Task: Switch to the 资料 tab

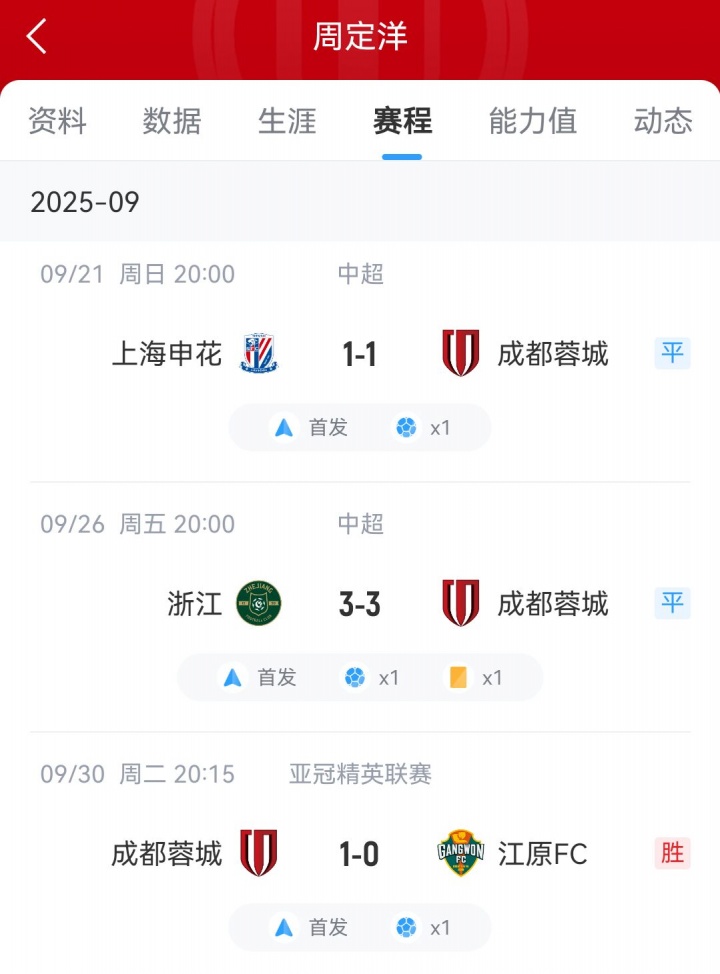Action: point(57,121)
